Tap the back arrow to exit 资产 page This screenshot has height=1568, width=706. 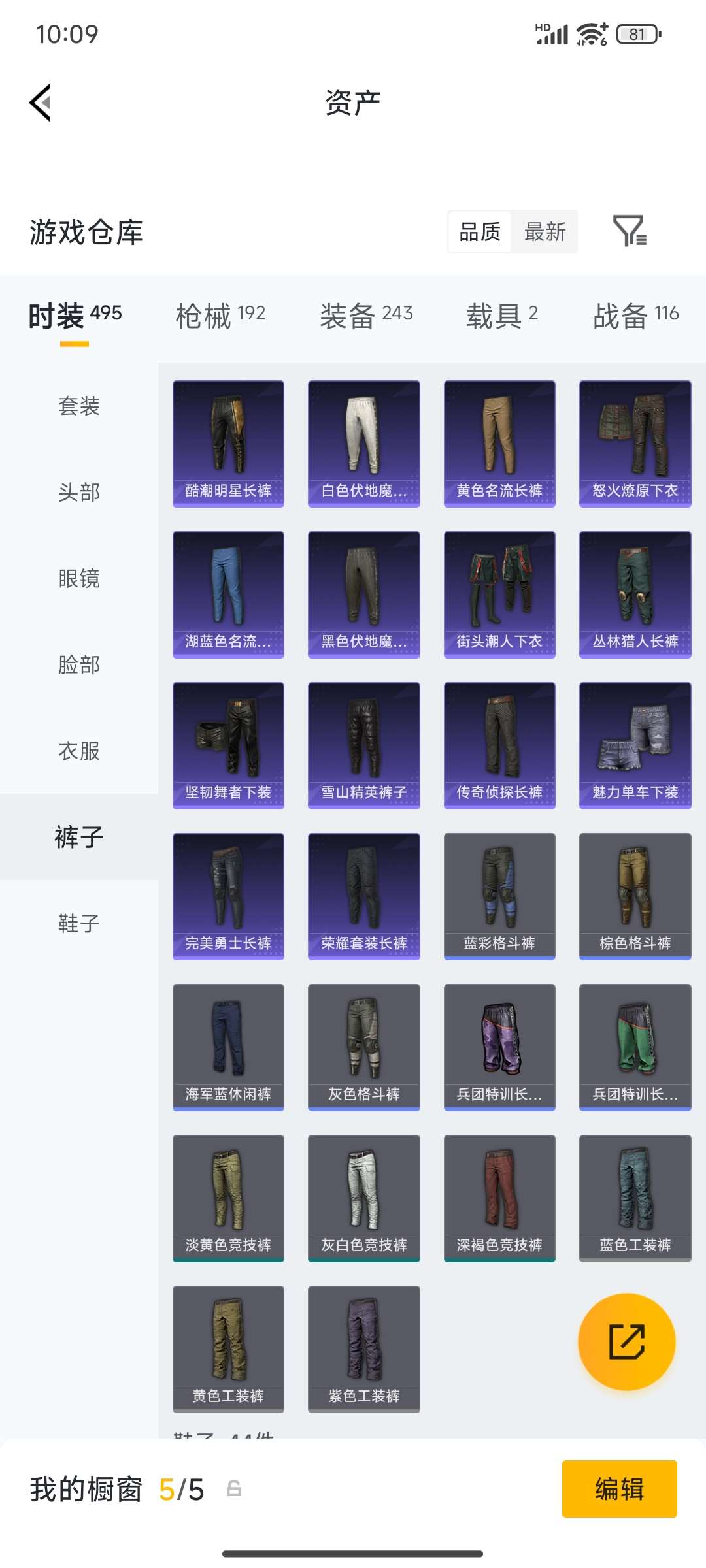pyautogui.click(x=39, y=101)
